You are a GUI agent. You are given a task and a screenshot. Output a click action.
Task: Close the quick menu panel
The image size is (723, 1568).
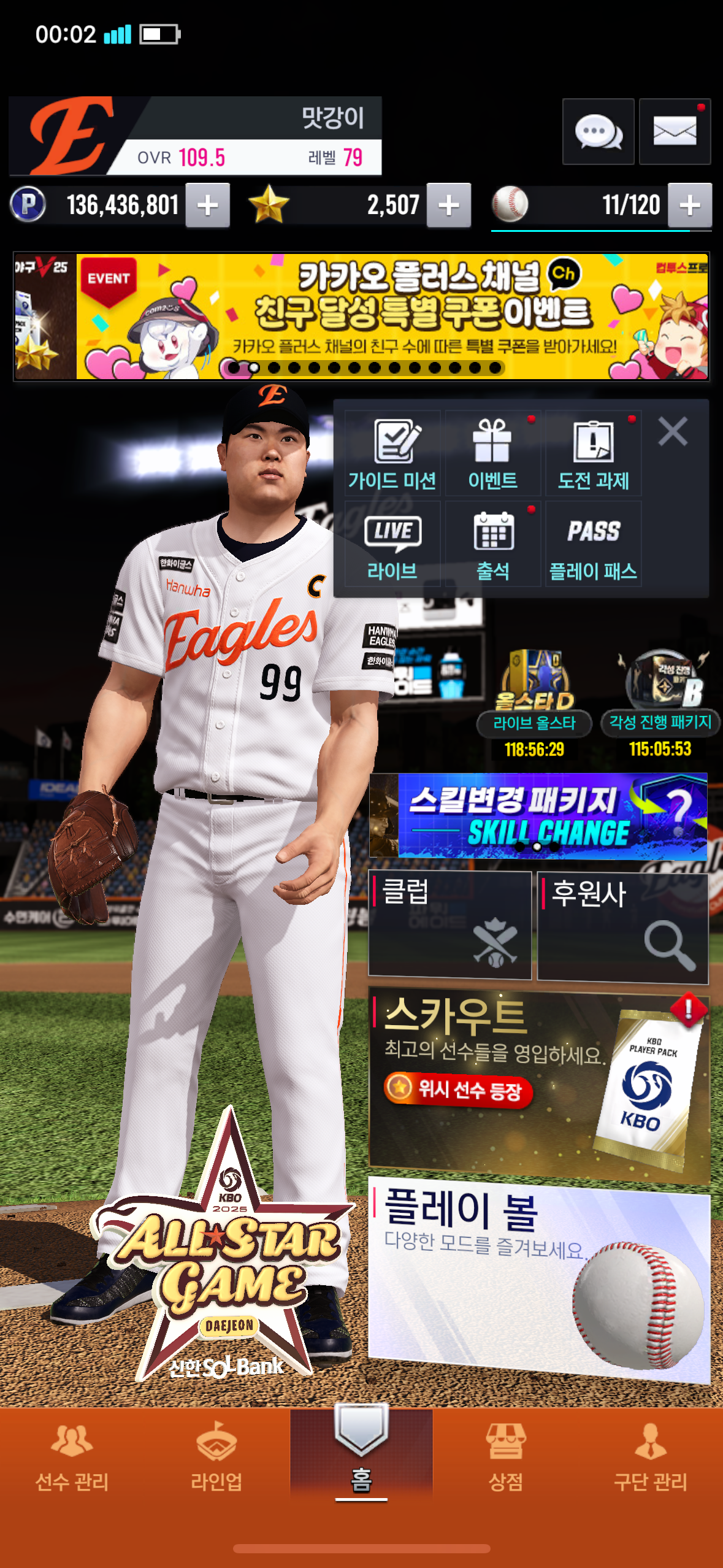click(673, 431)
